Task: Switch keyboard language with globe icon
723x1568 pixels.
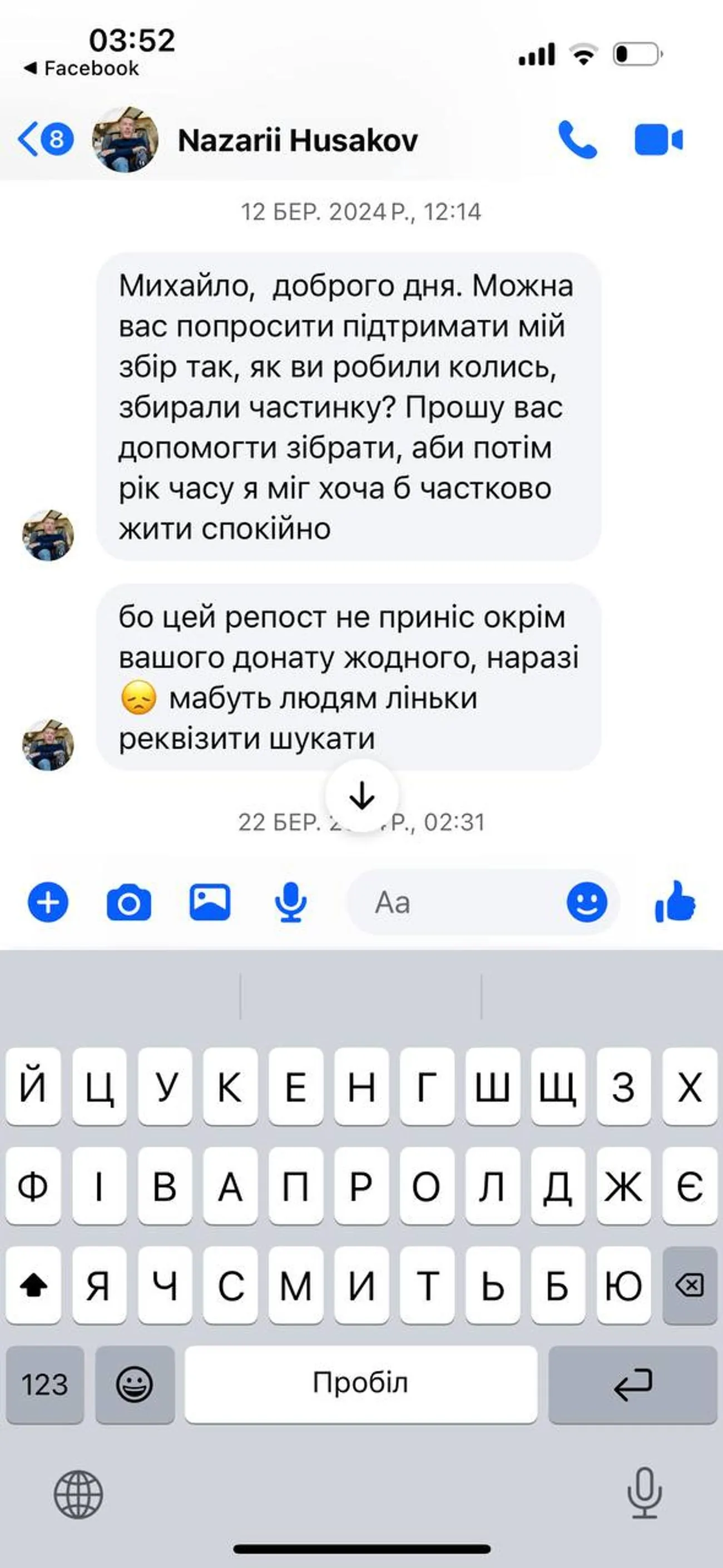Action: click(78, 1495)
